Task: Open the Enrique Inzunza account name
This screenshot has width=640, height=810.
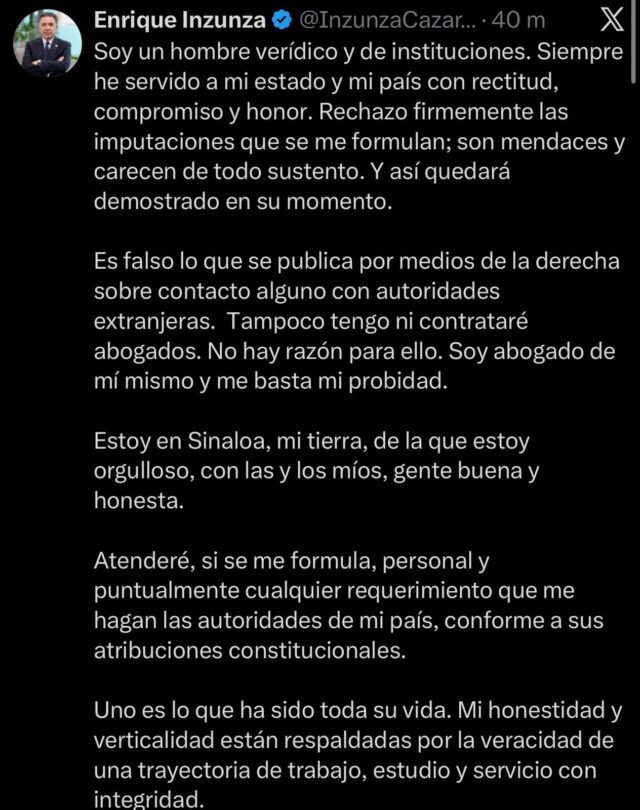Action: click(x=180, y=20)
